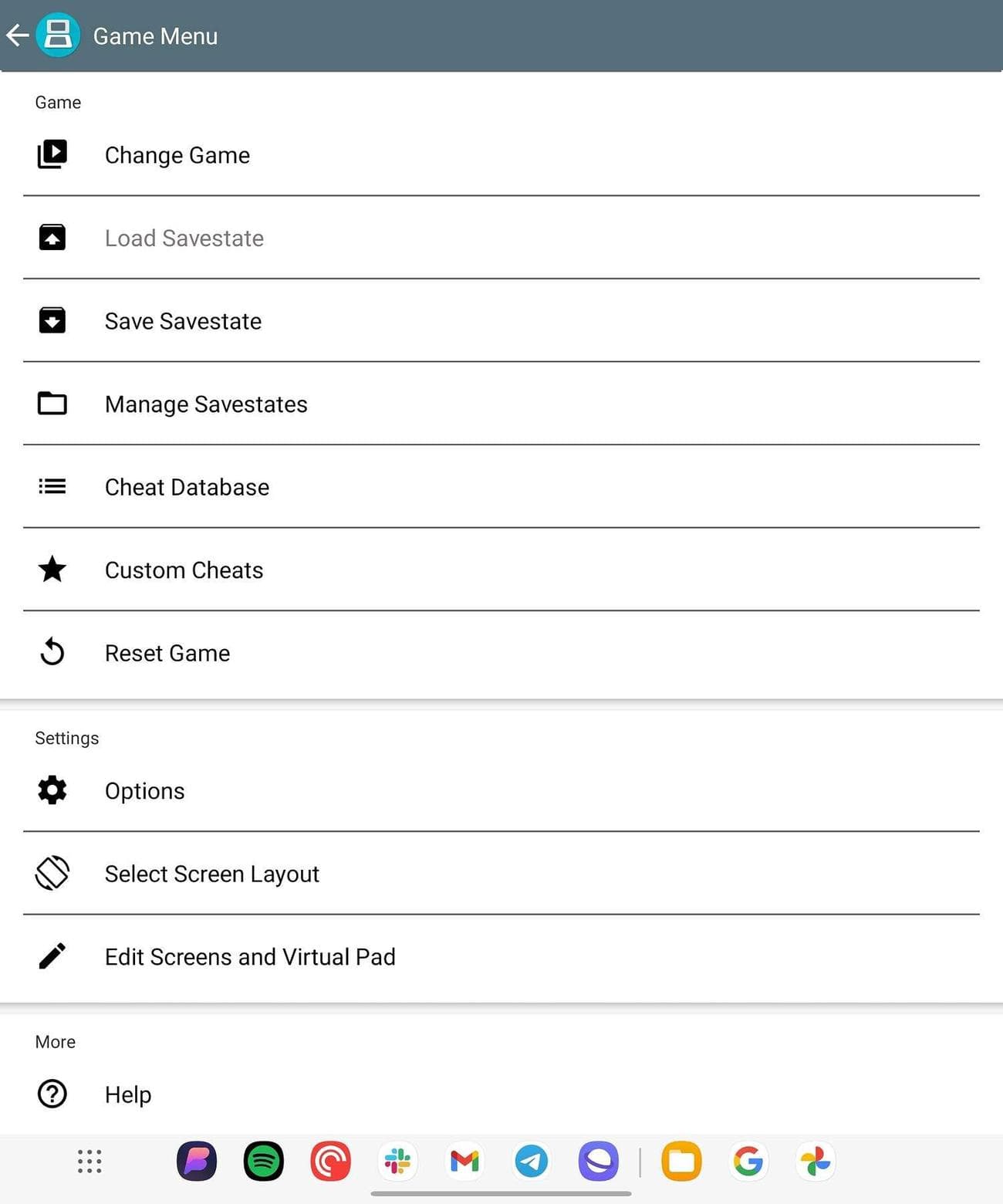
Task: Choose Select Screen Layout
Action: (211, 874)
